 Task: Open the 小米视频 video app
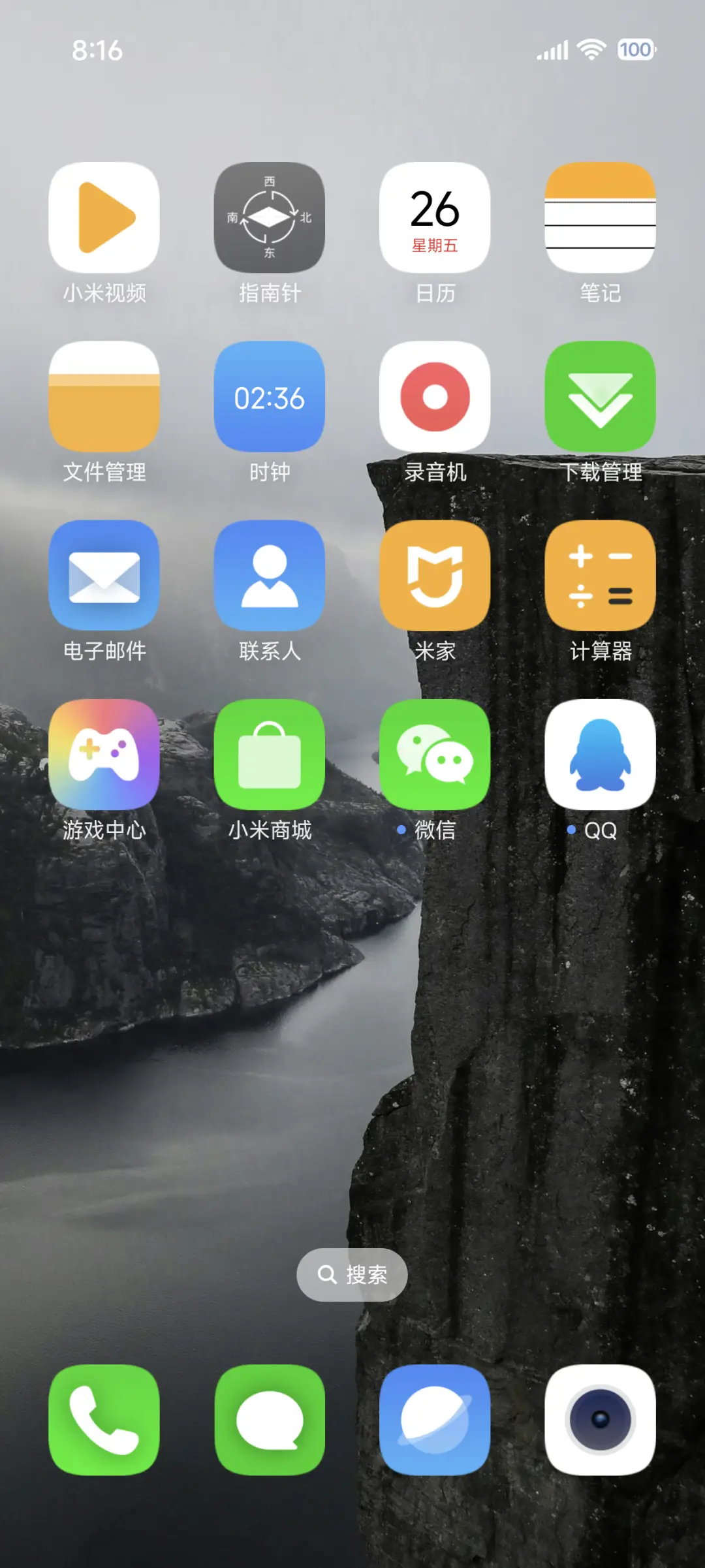pyautogui.click(x=104, y=220)
